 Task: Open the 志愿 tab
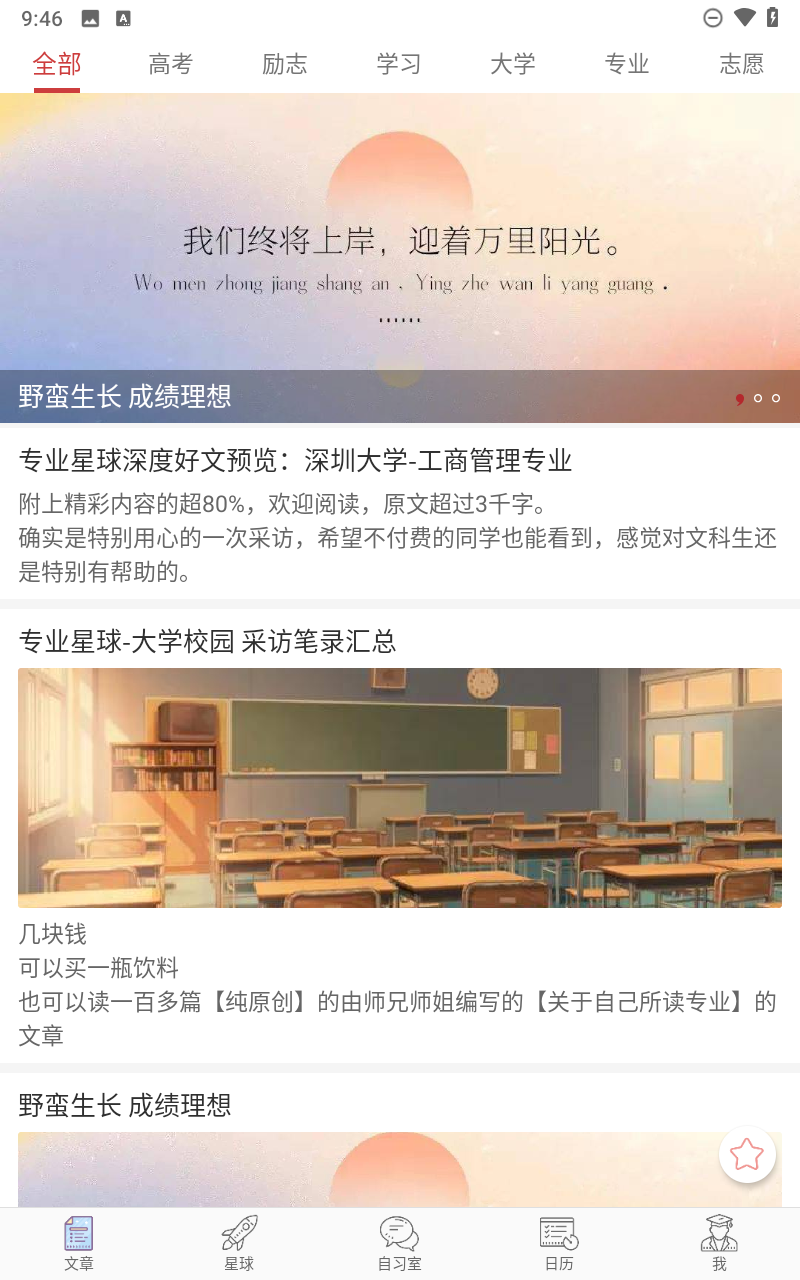coord(742,64)
